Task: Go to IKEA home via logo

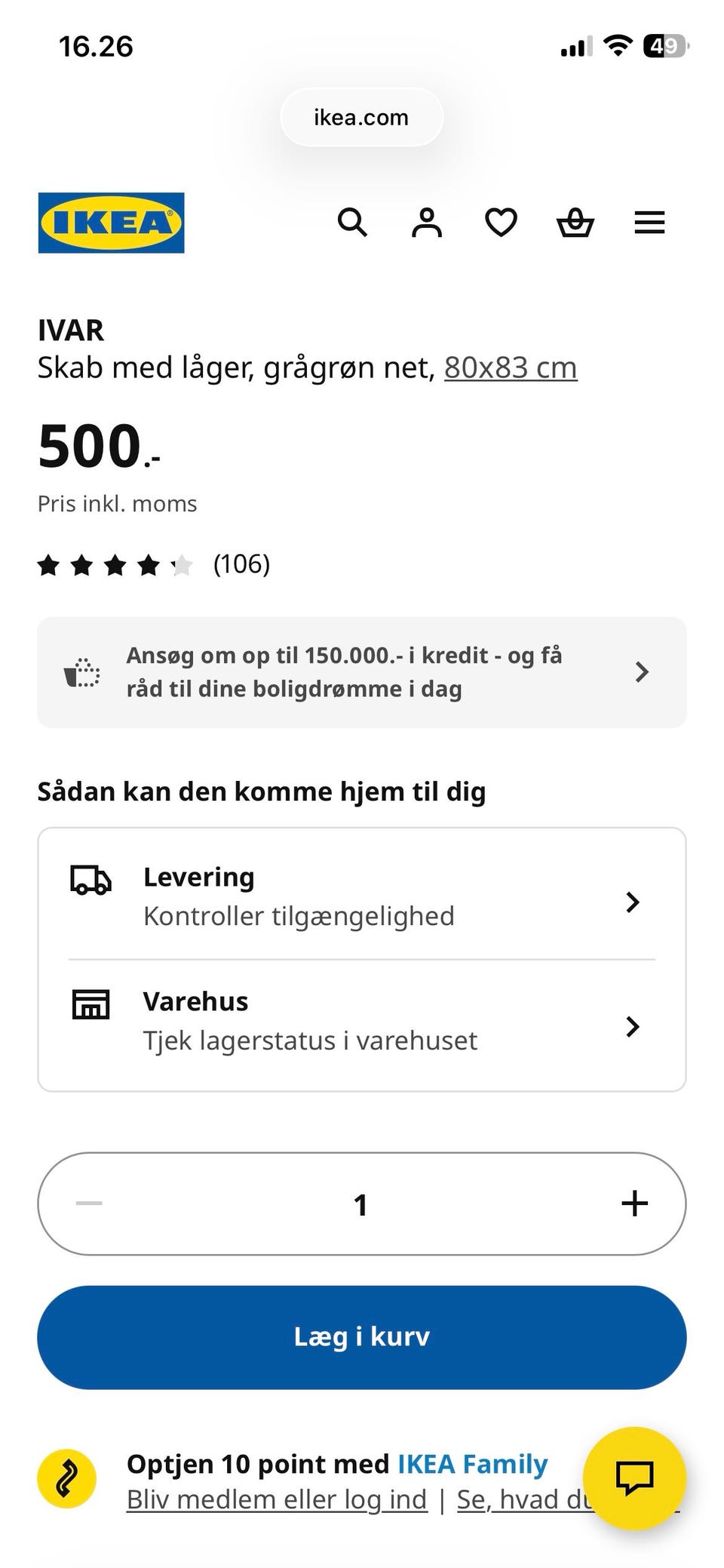Action: tap(111, 223)
